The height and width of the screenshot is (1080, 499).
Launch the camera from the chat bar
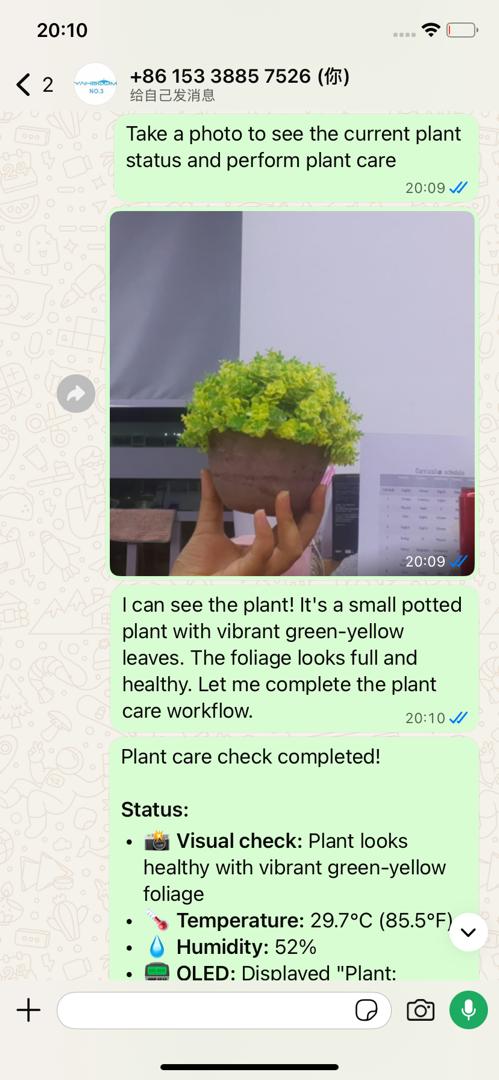(x=420, y=1010)
